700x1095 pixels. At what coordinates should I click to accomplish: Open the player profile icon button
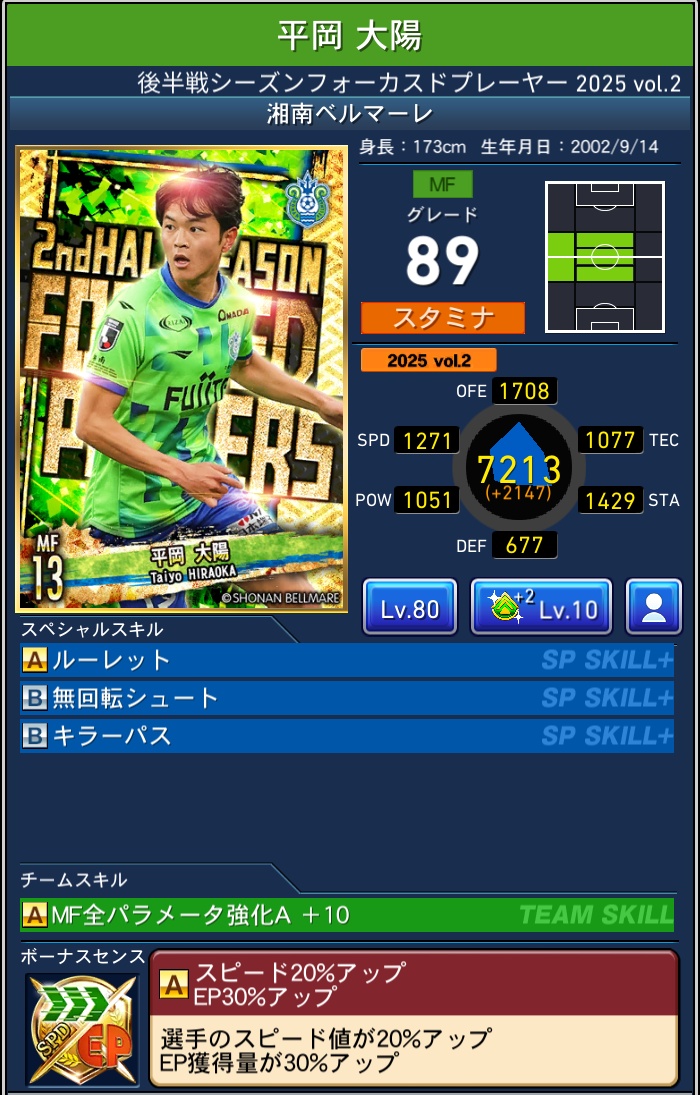pyautogui.click(x=654, y=607)
